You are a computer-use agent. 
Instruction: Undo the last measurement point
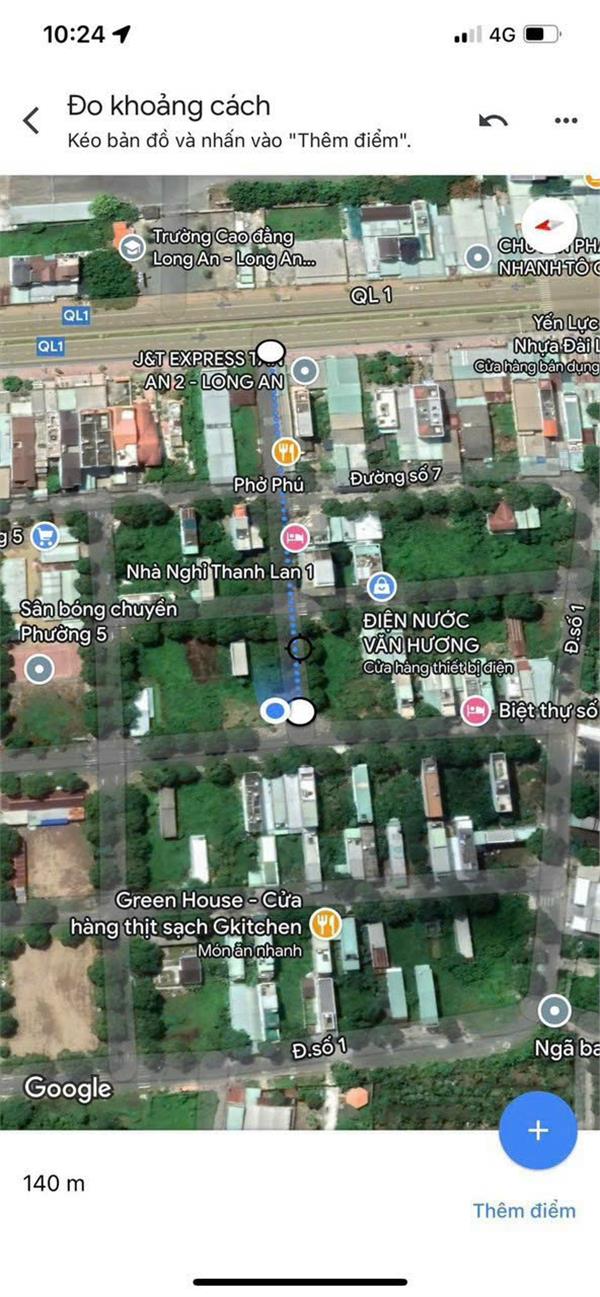(493, 121)
